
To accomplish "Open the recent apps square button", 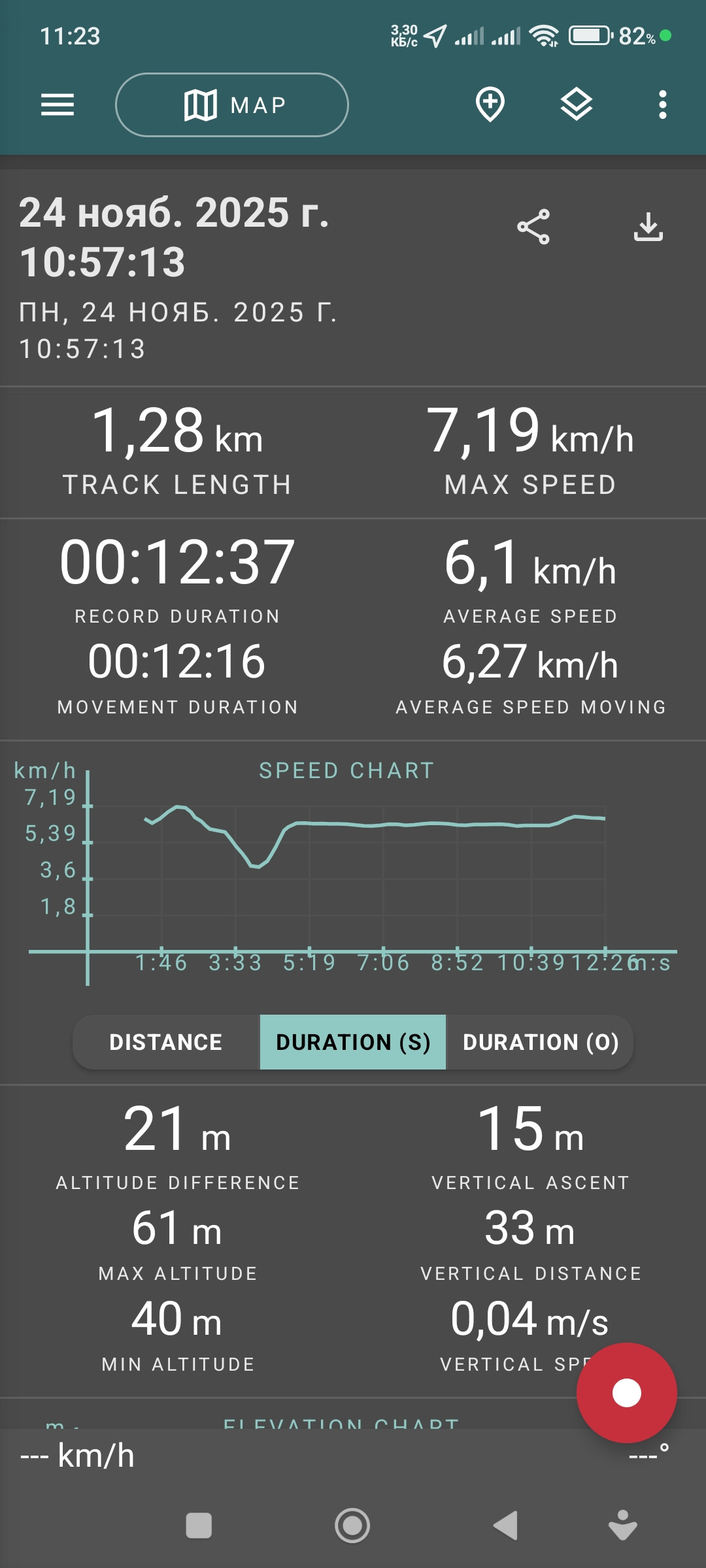I will click(199, 1526).
